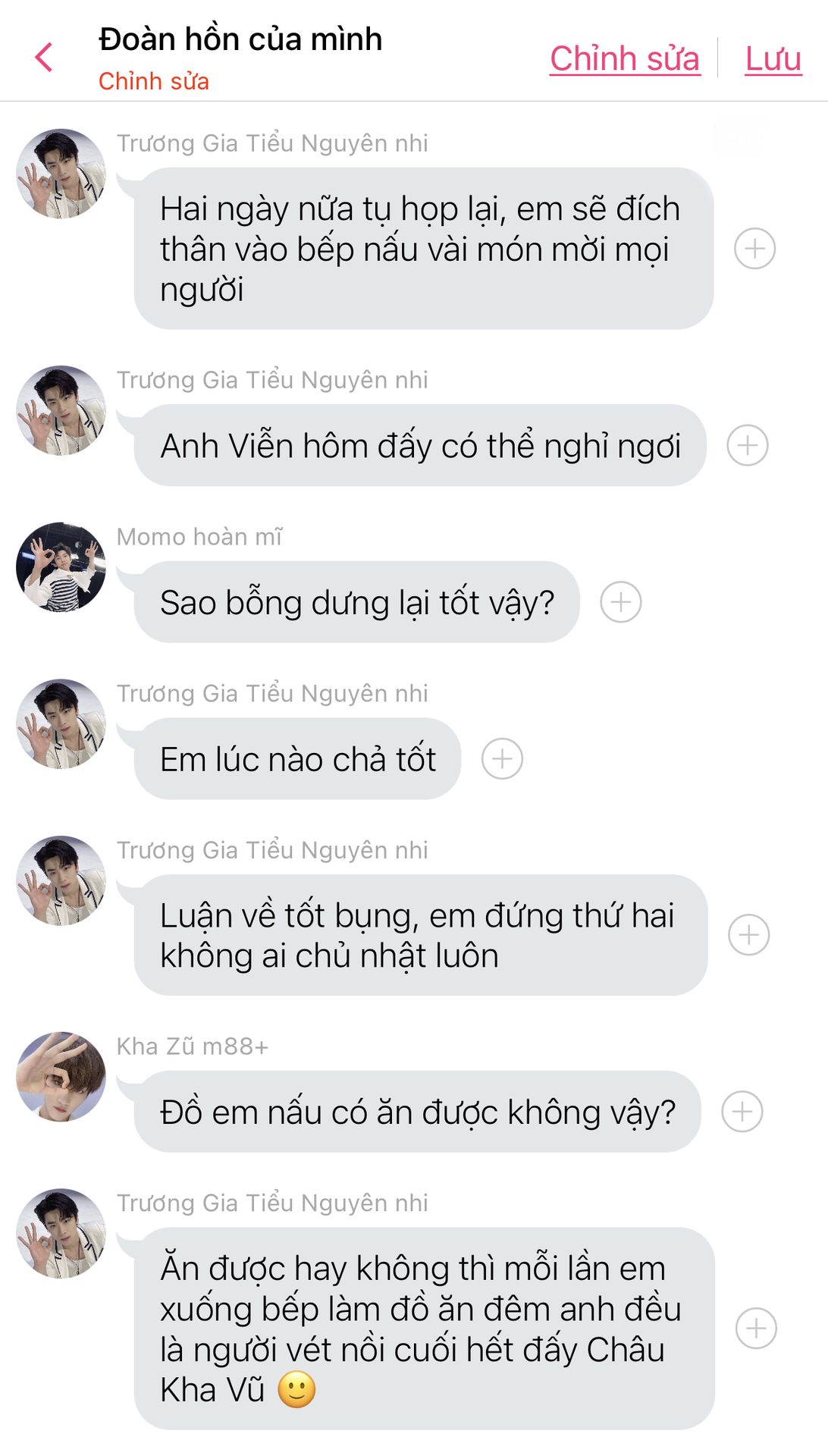Tap plus beside "Luận về tốt bụng" message
This screenshot has height=1456, width=828.
[748, 935]
